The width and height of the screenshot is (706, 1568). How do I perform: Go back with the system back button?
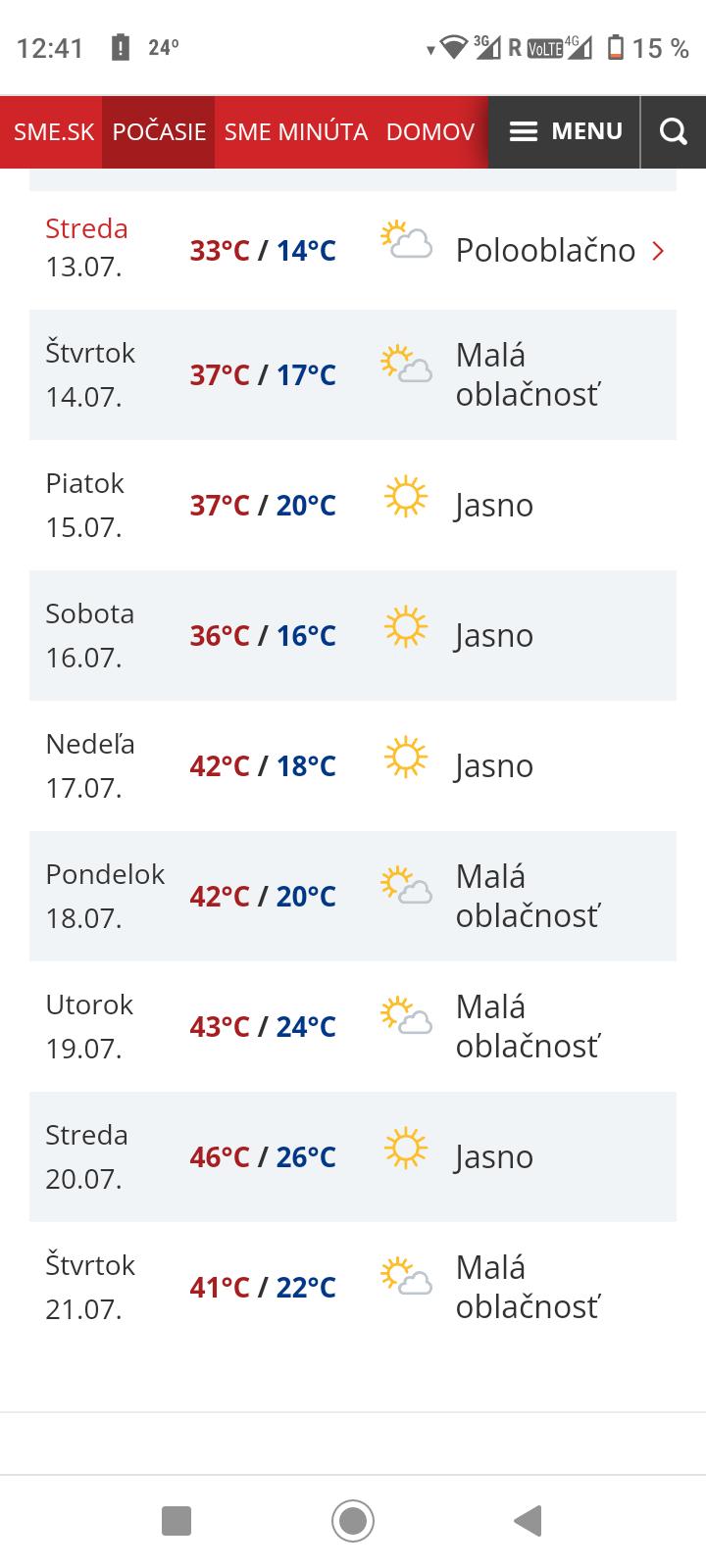[528, 1521]
